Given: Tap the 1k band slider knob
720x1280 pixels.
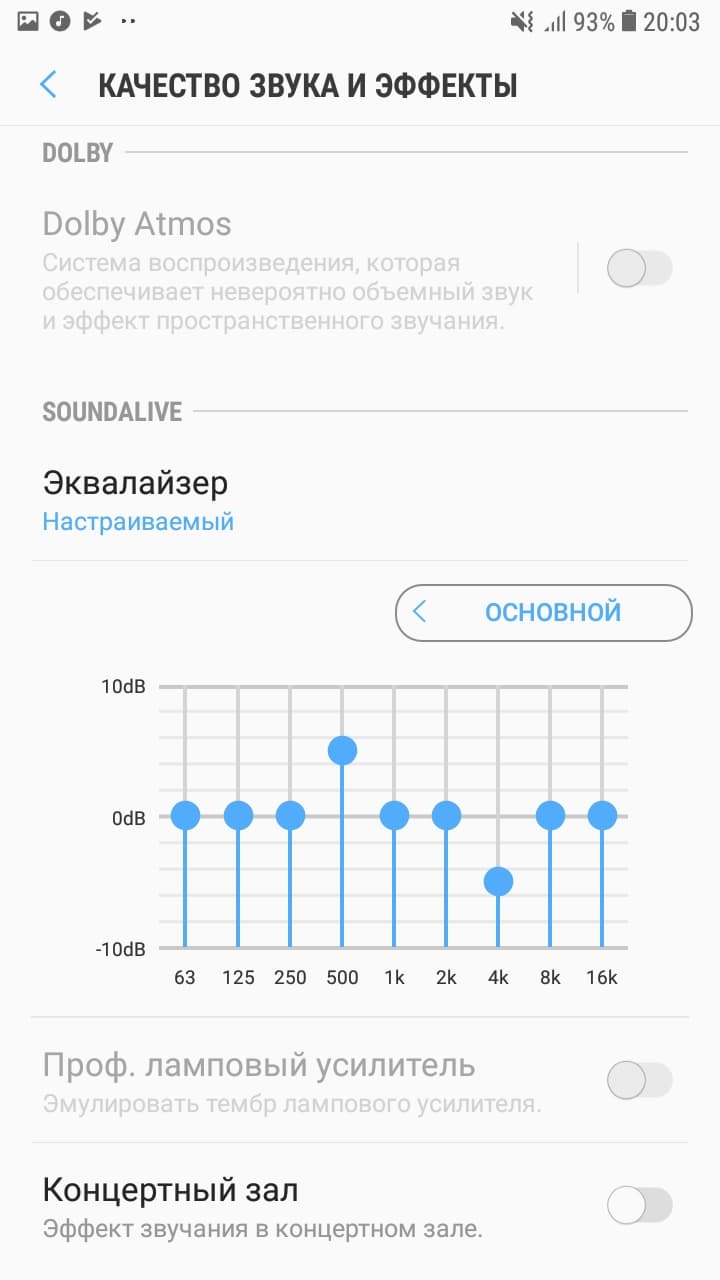Looking at the screenshot, I should 394,816.
